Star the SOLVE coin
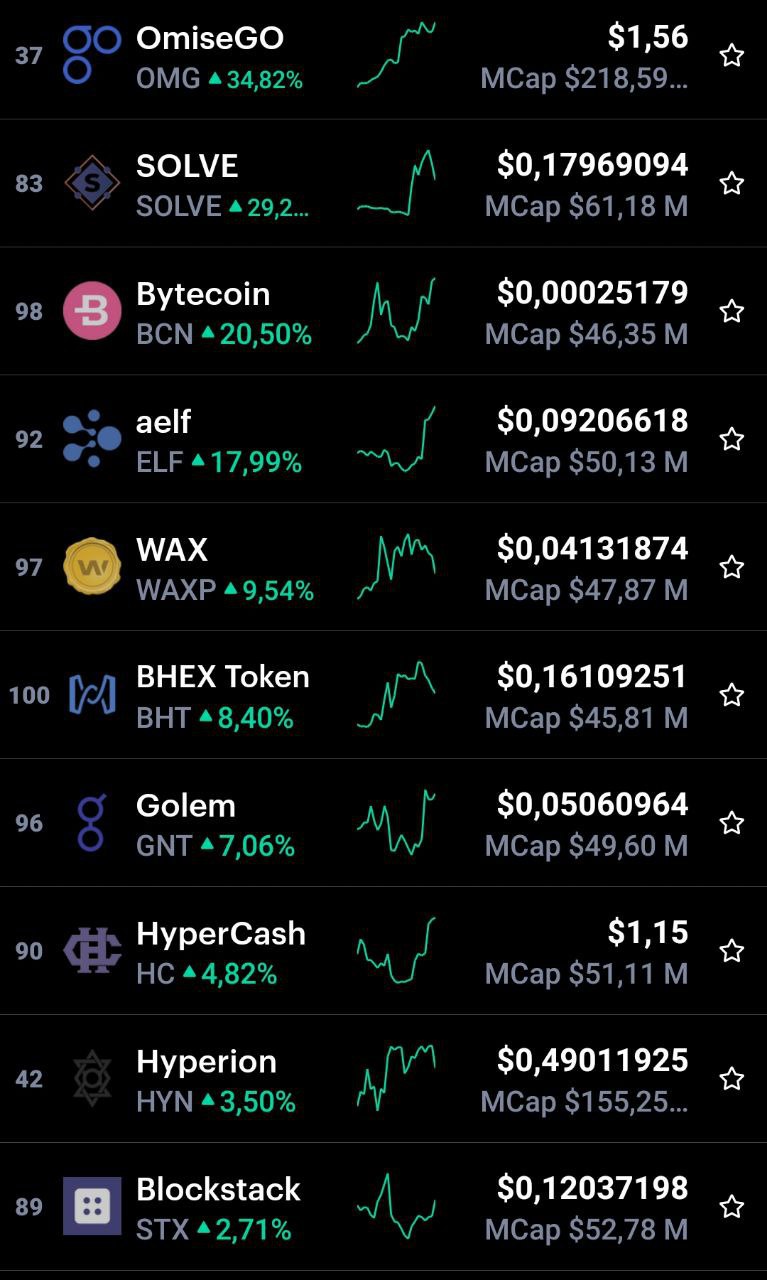The height and width of the screenshot is (1280, 767). [x=732, y=183]
